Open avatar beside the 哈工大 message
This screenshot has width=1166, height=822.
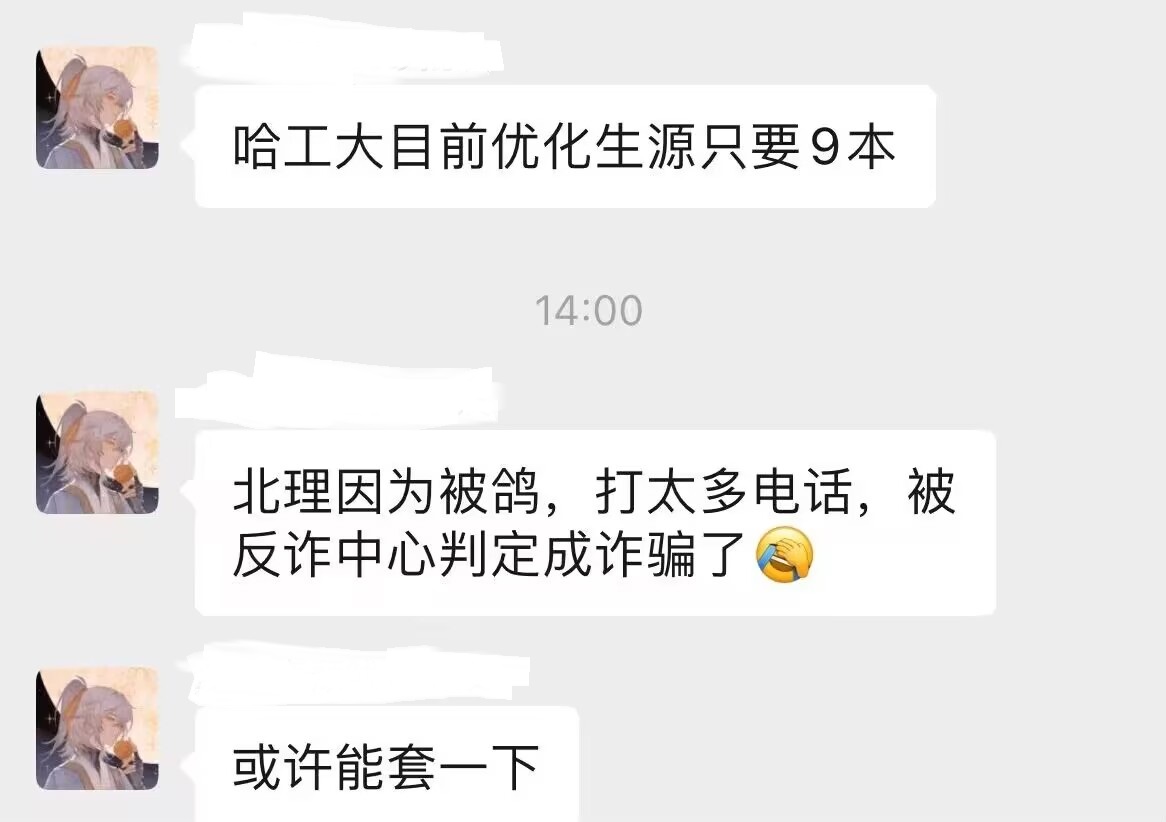(x=97, y=108)
